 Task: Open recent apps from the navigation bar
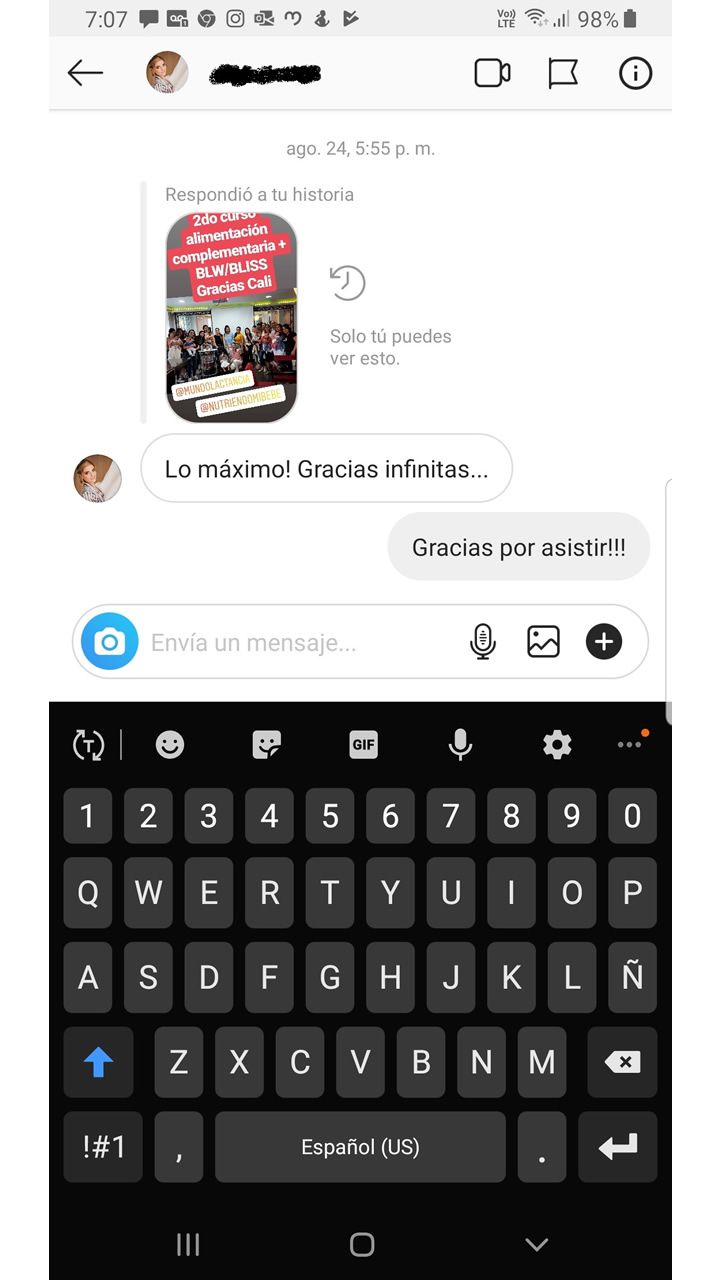pyautogui.click(x=188, y=1245)
